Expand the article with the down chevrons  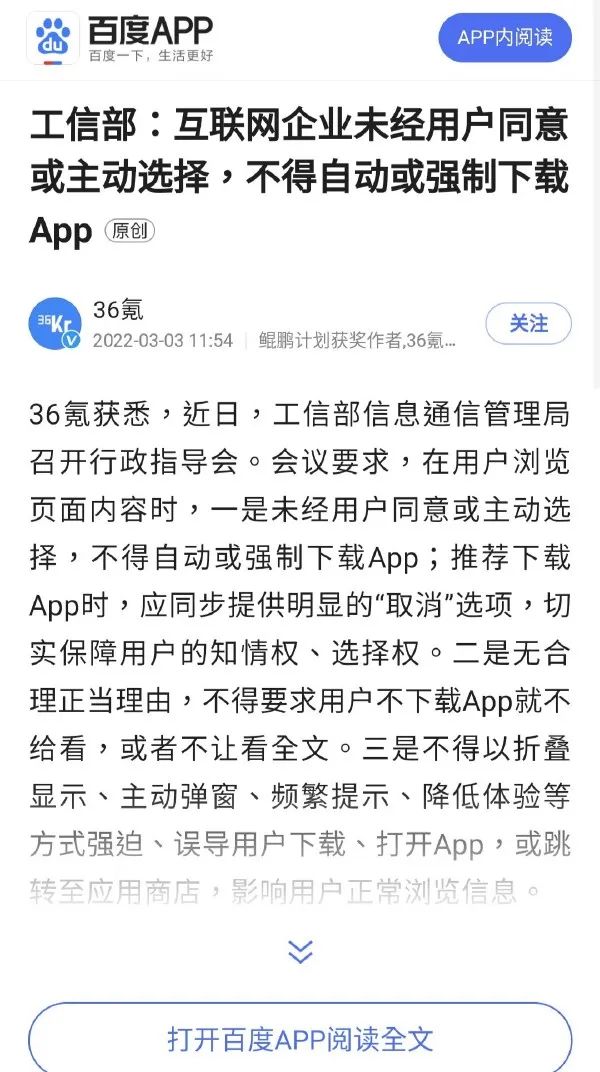(x=300, y=951)
